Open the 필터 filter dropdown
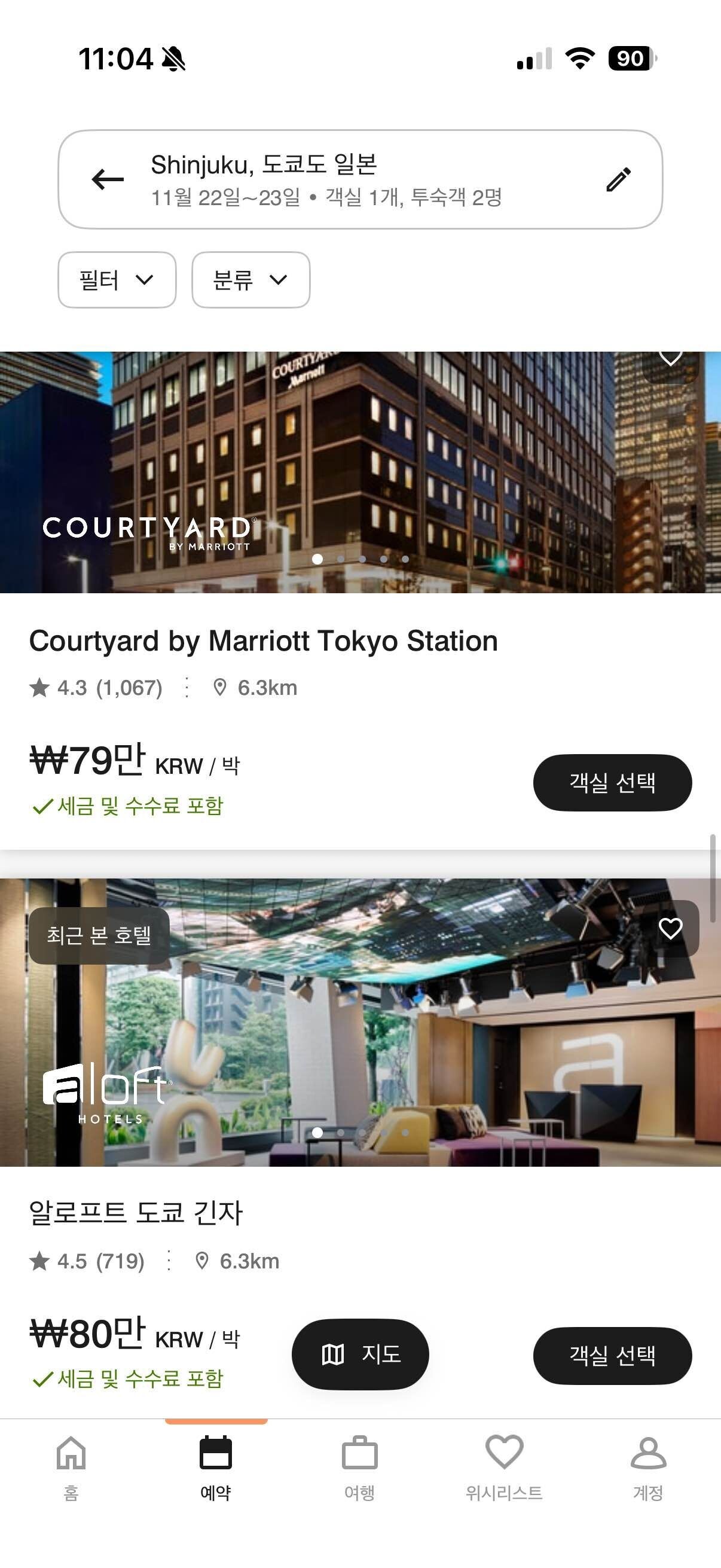This screenshot has height=1568, width=721. 116,280
